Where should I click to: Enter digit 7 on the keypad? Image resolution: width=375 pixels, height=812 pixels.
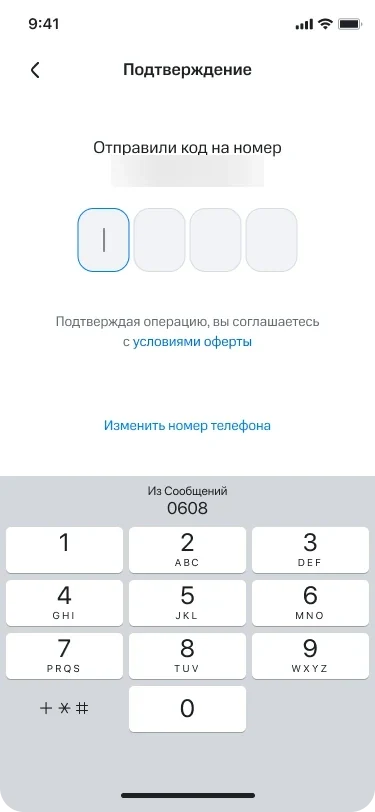click(x=64, y=656)
